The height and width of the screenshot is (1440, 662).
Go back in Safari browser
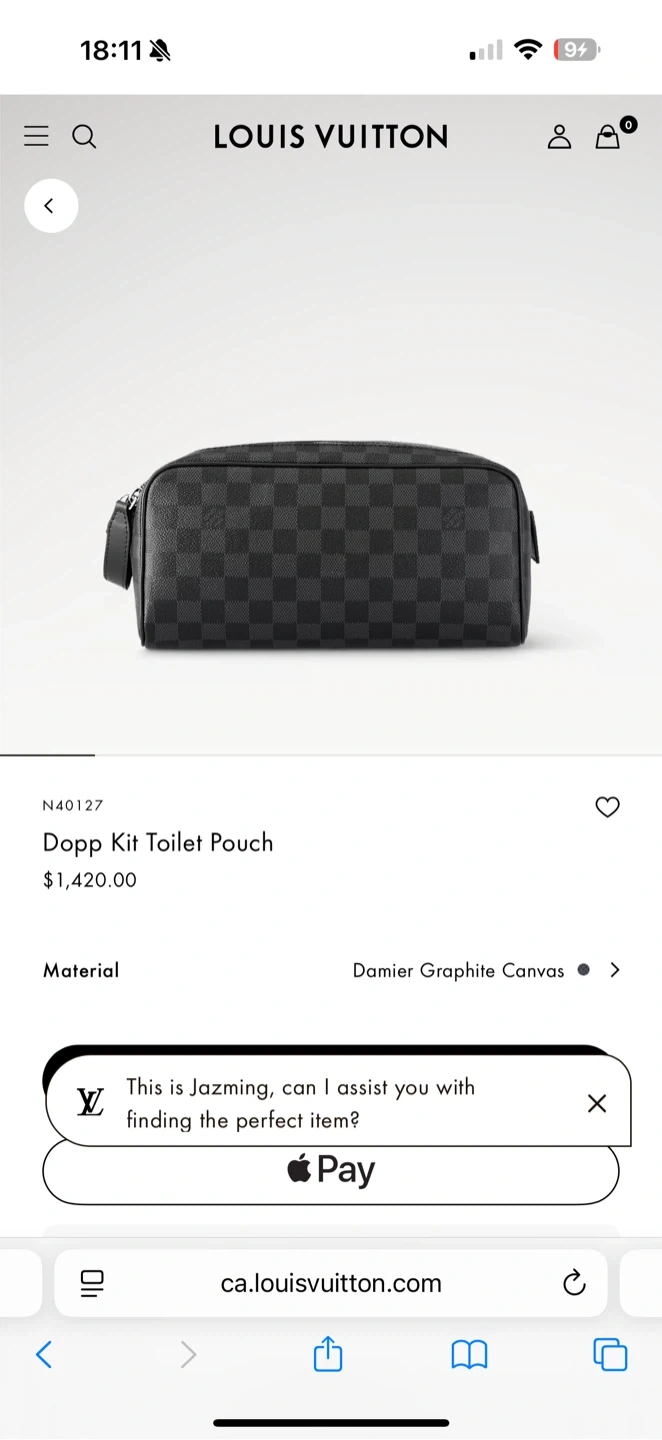point(44,1355)
